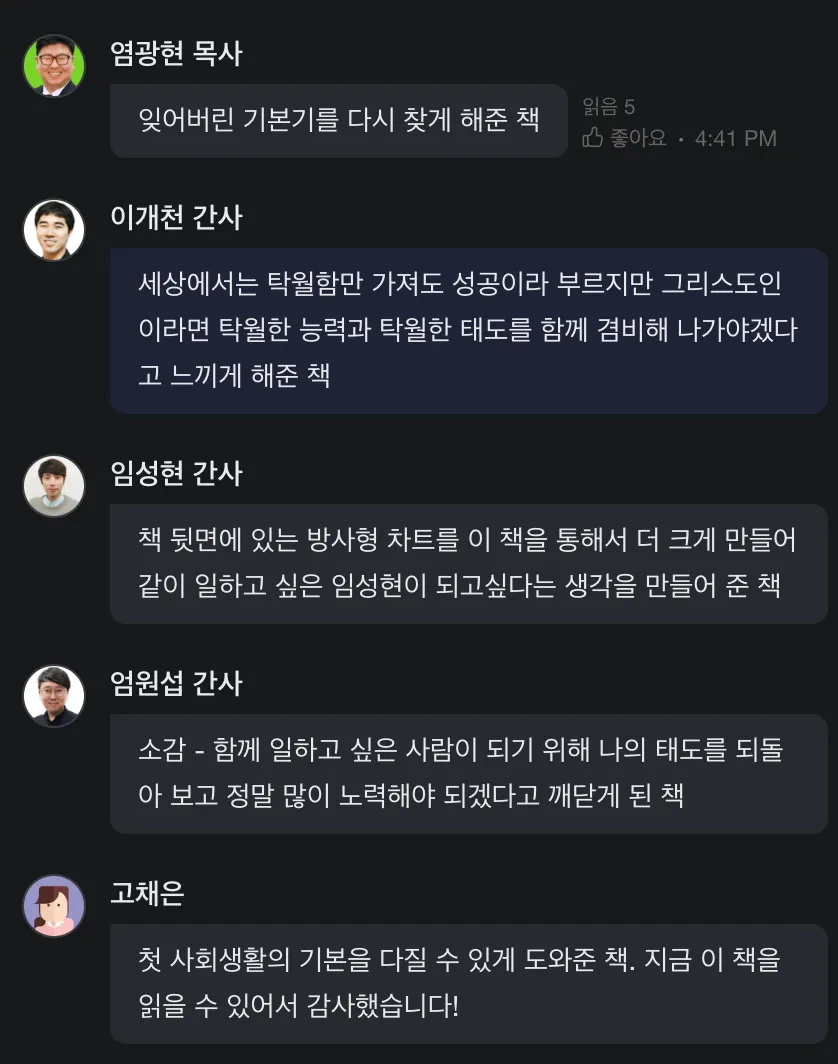Open the profile of 엄원섭 간사
The image size is (838, 1064).
[54, 696]
